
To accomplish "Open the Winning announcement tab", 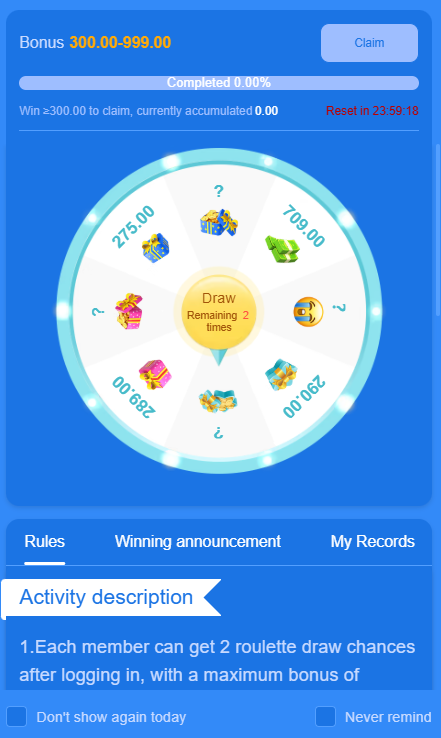I will click(x=198, y=541).
